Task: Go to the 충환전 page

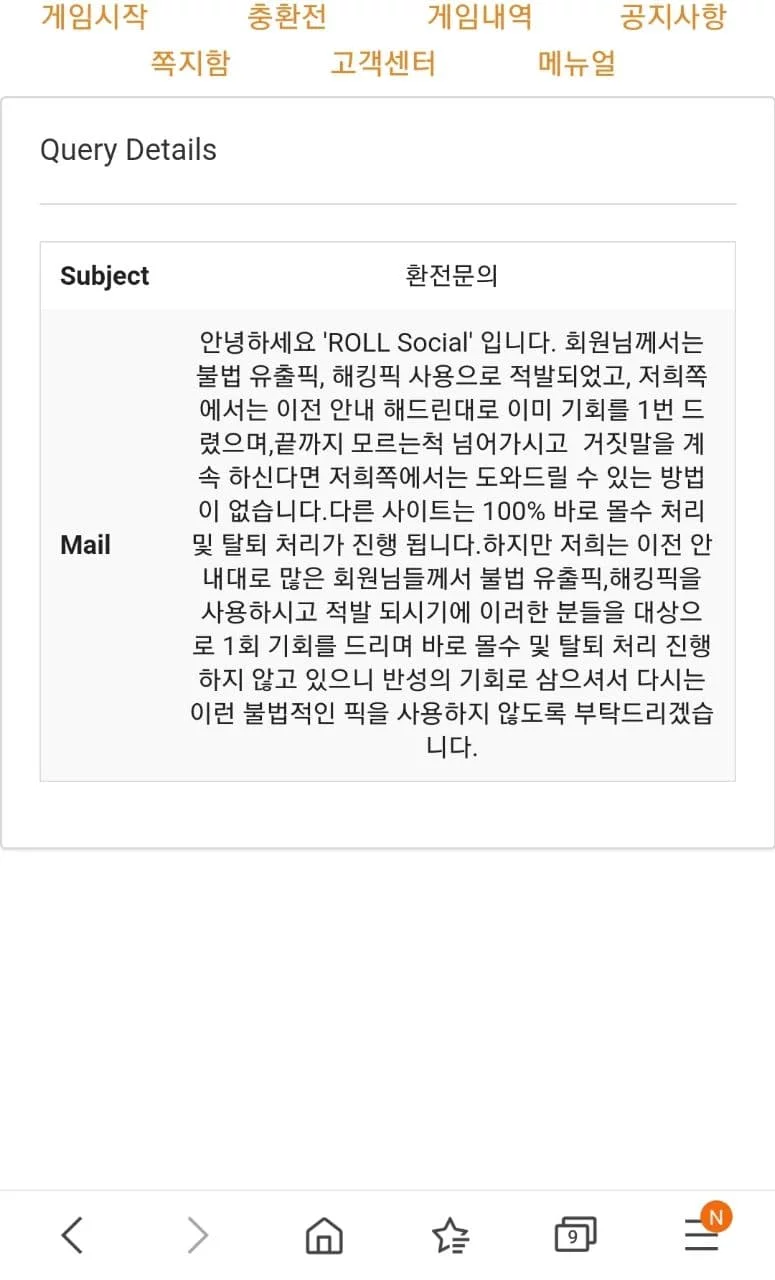Action: pos(287,17)
